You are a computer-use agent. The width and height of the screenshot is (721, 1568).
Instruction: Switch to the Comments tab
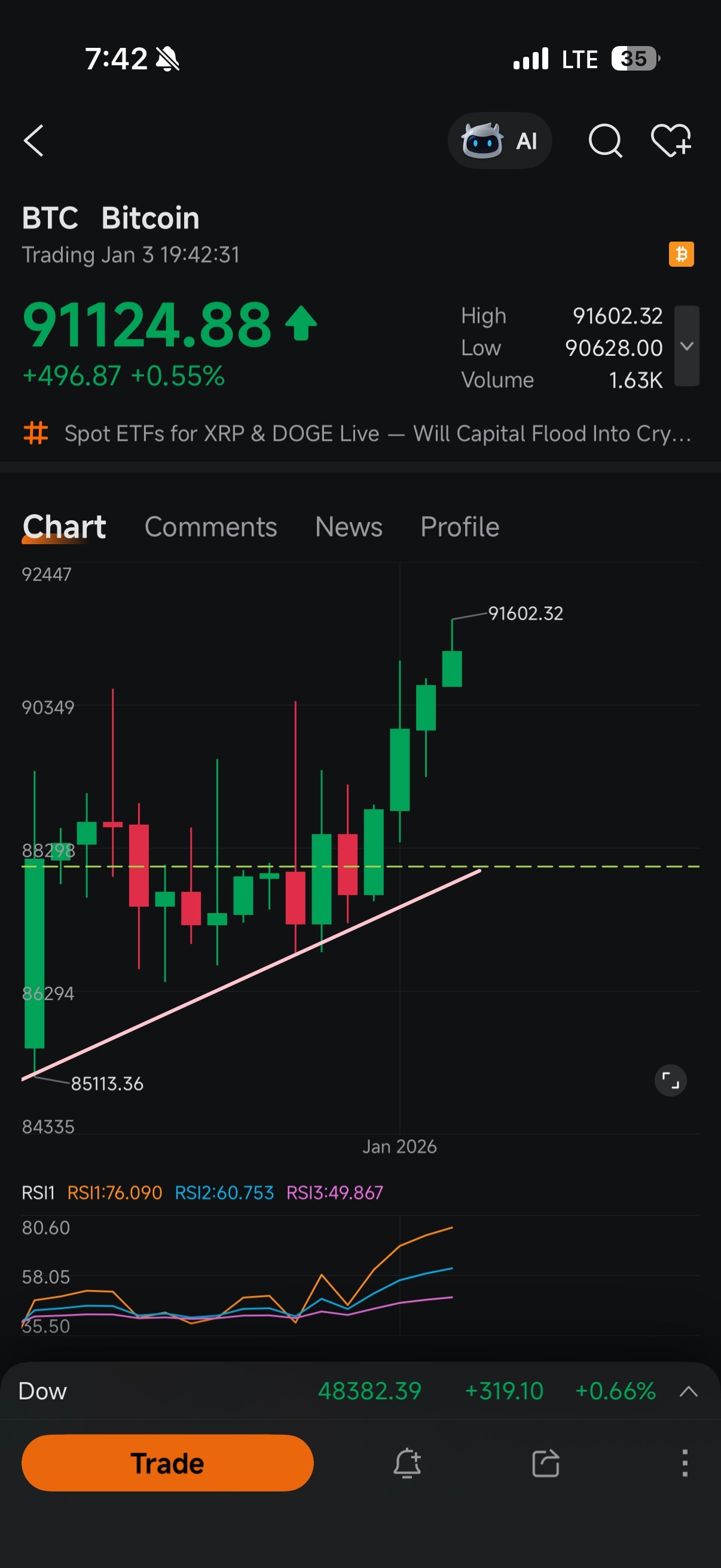point(210,526)
